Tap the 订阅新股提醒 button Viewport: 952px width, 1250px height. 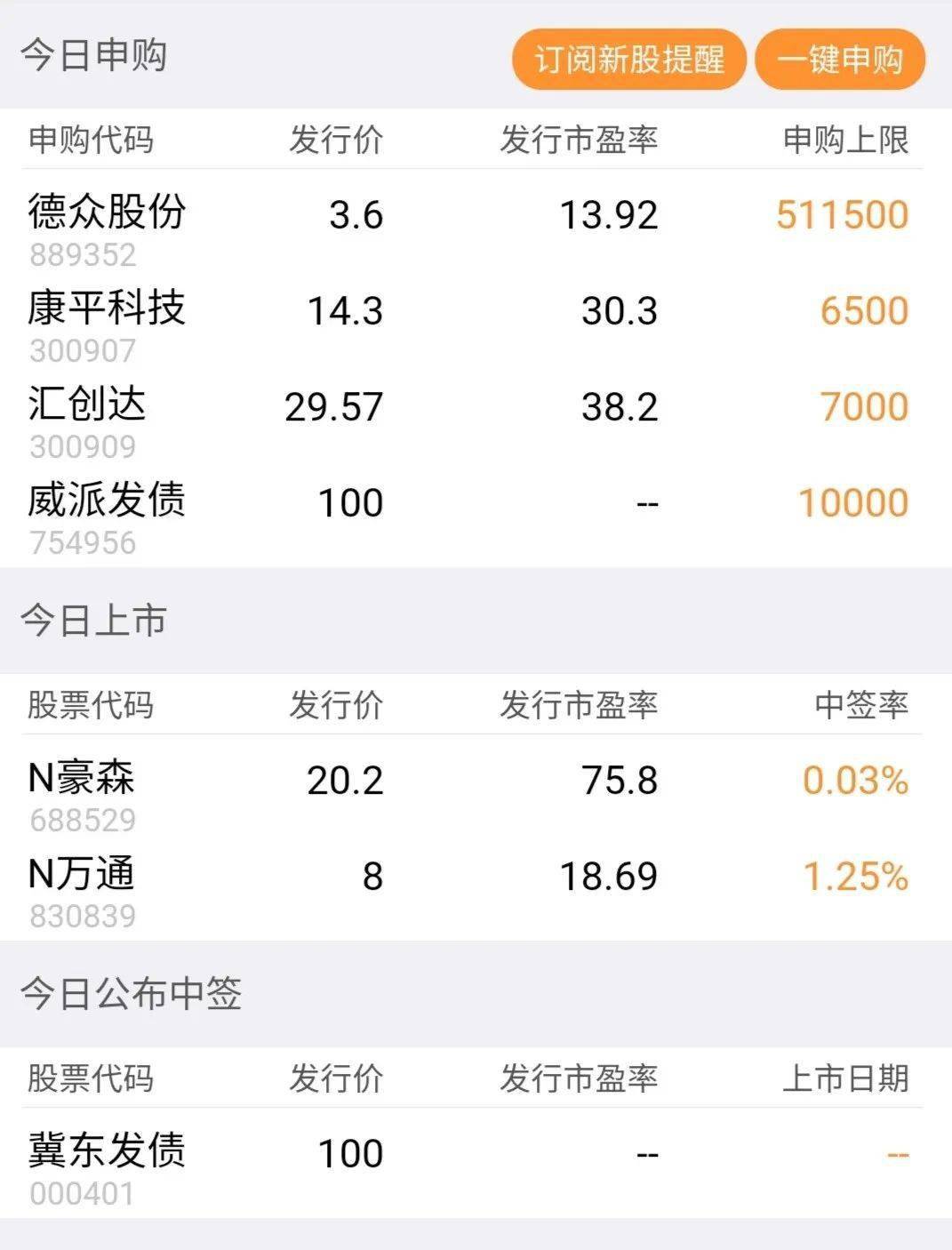627,60
